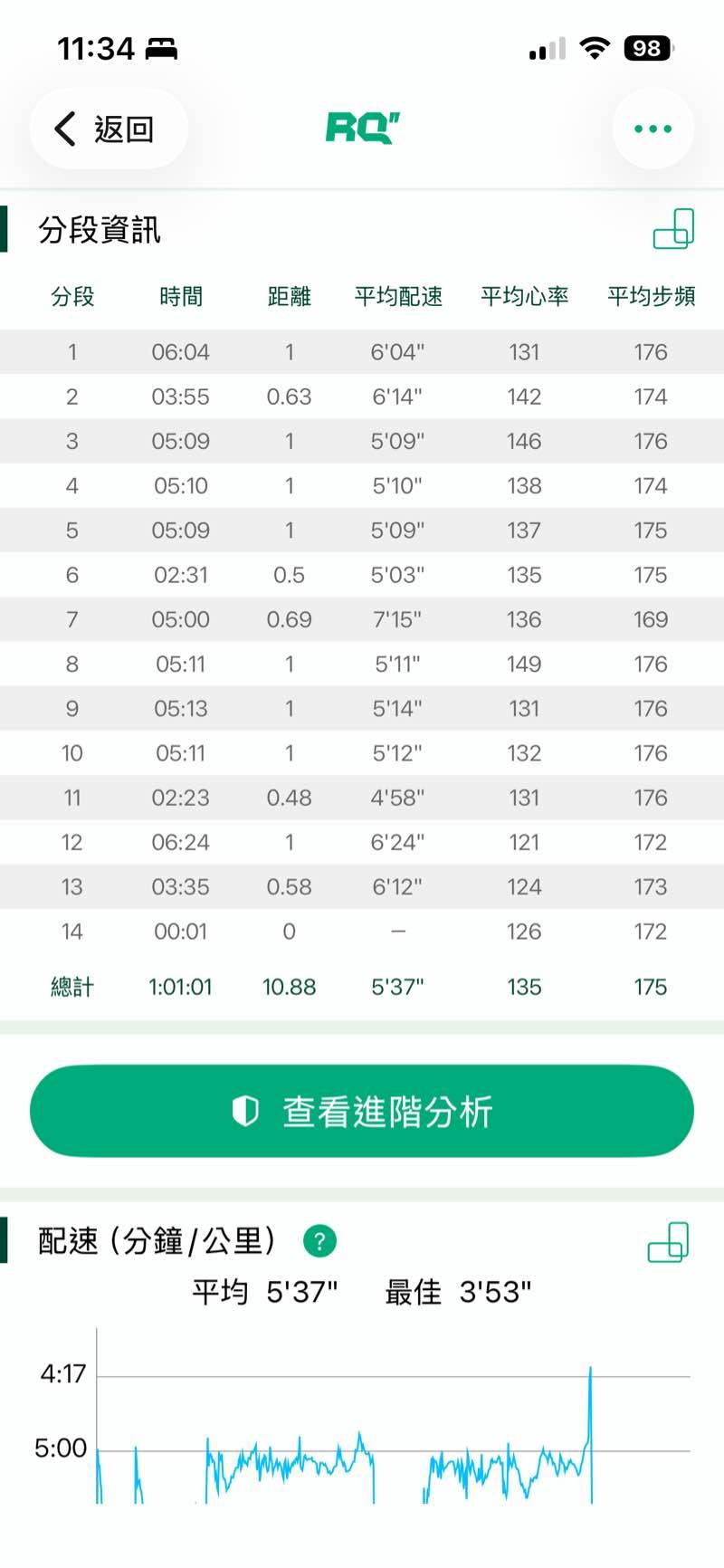Tap the 查看進階分析 button
This screenshot has height=1568, width=724.
[x=362, y=1111]
